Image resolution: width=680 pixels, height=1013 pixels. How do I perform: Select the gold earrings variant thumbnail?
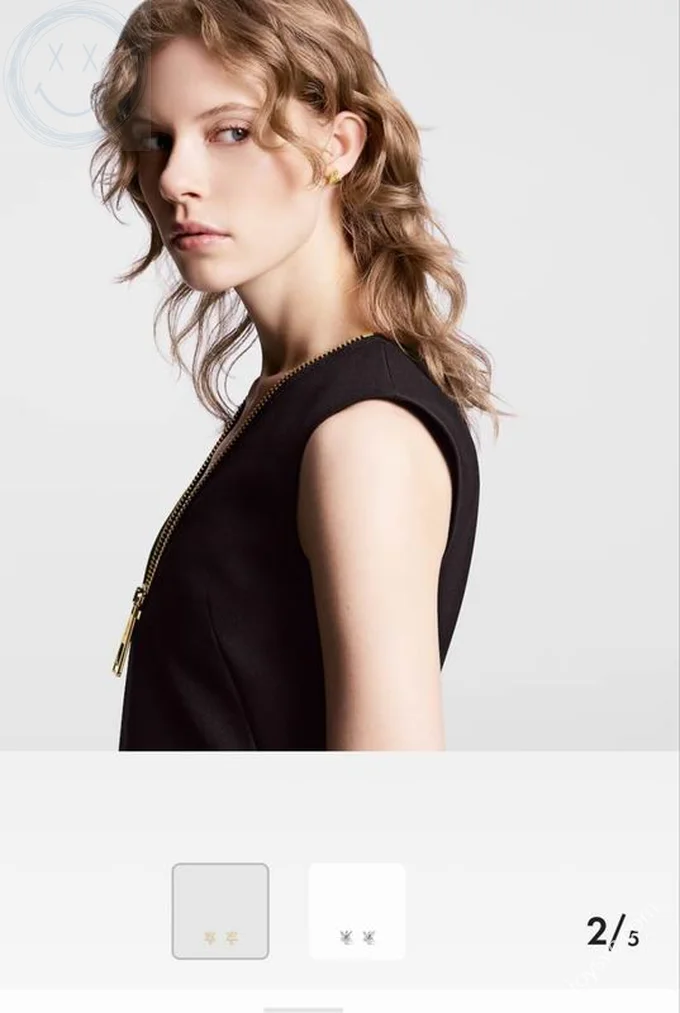(x=220, y=911)
